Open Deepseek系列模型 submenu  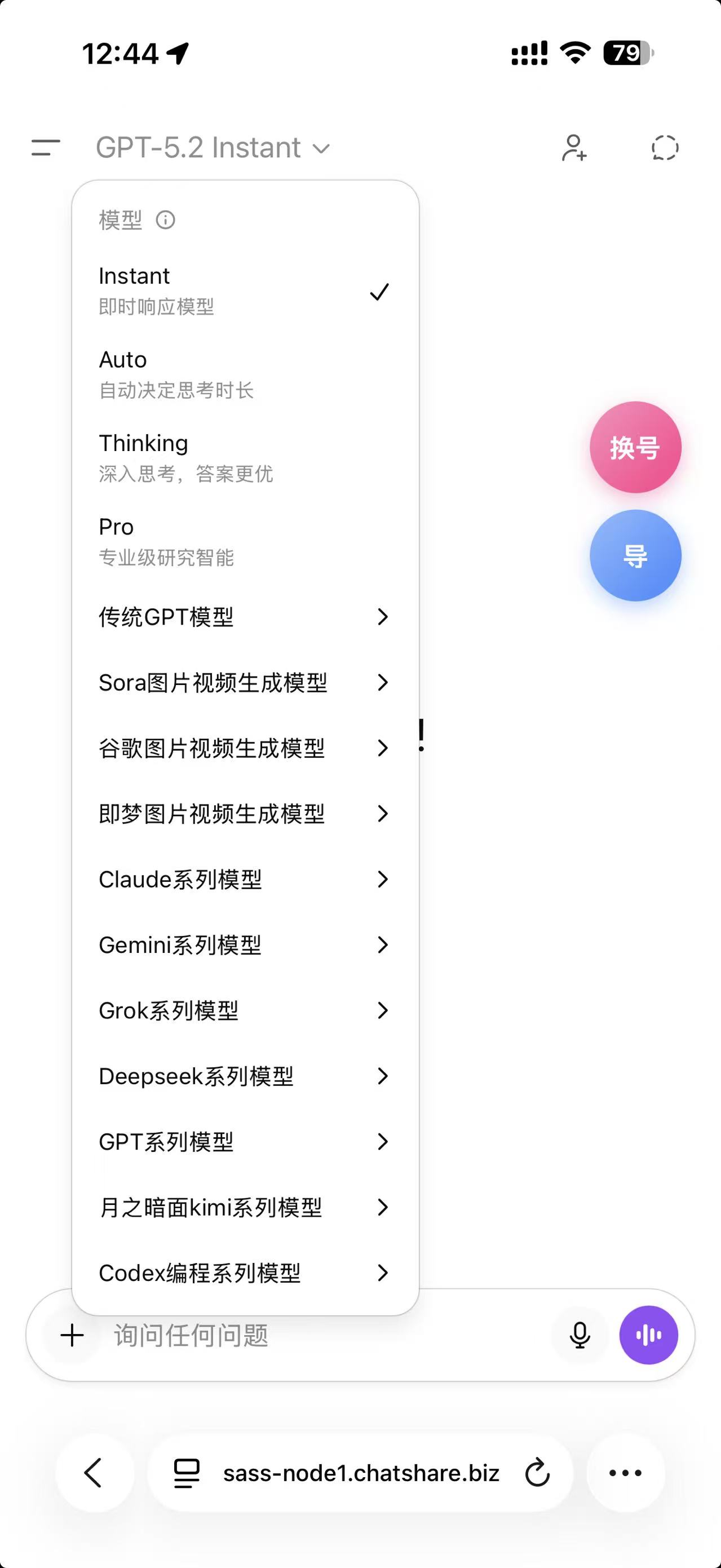(x=244, y=1076)
